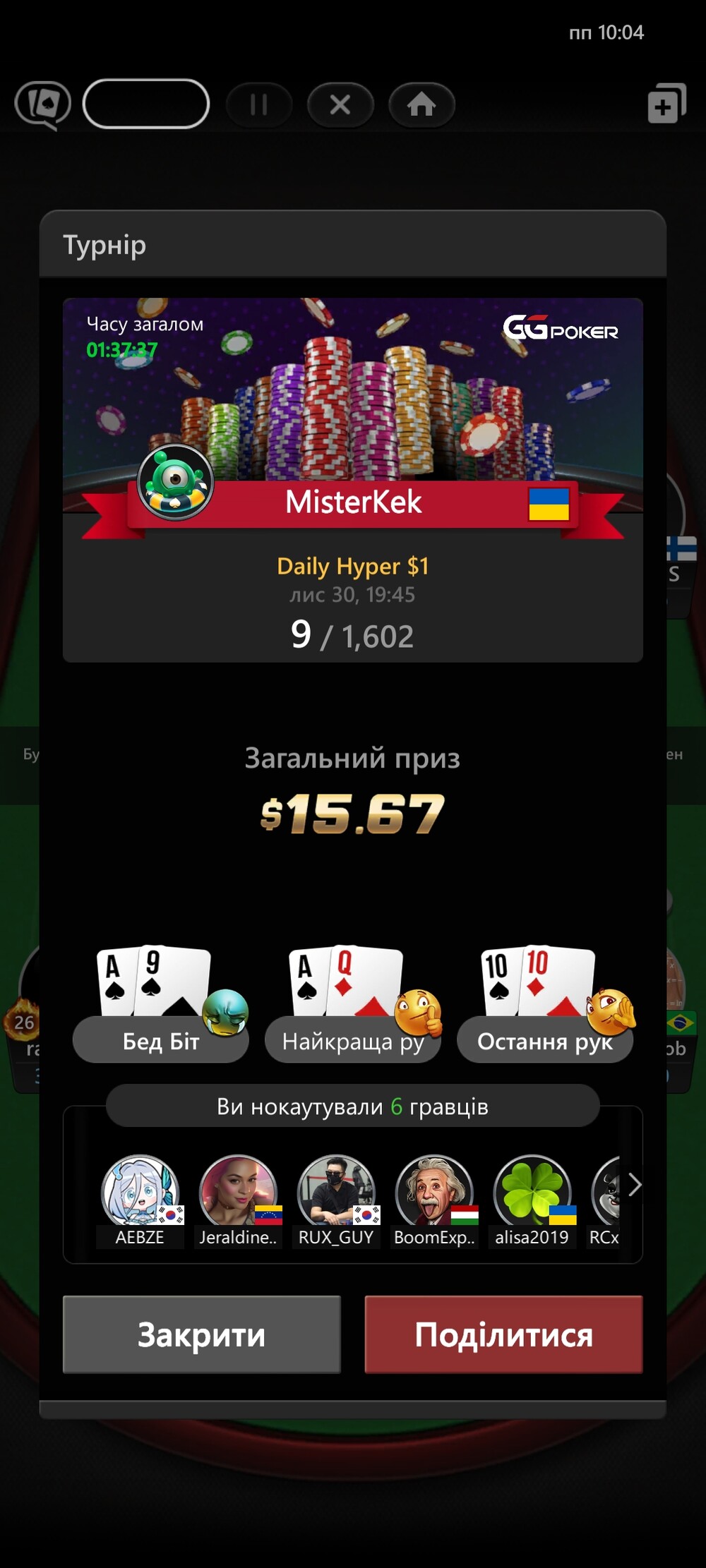
Task: Tap the X button in the toolbar
Action: [x=340, y=104]
